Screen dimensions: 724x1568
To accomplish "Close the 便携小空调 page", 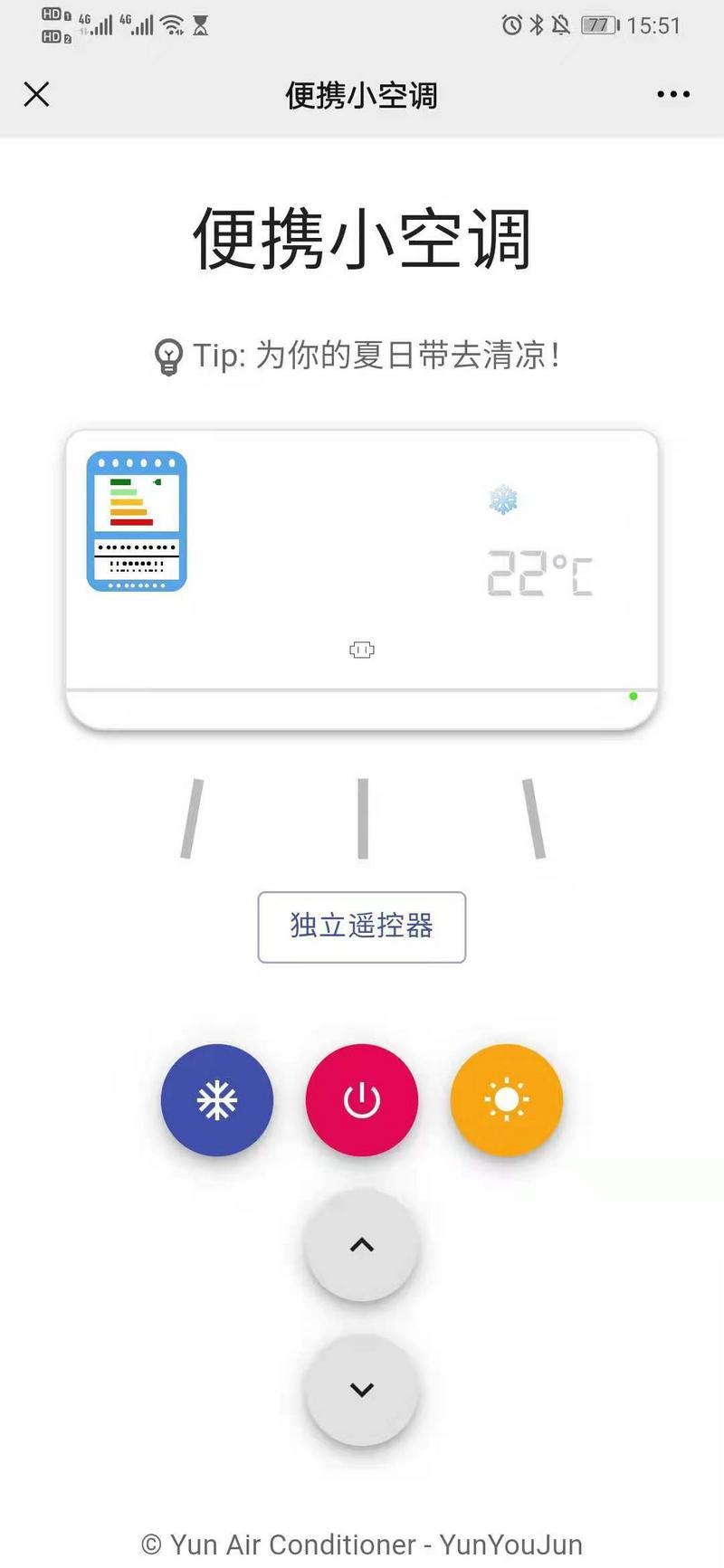I will tap(36, 94).
